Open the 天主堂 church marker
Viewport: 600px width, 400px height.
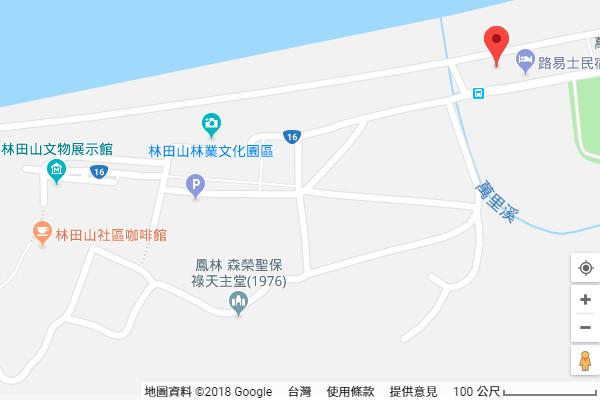coord(238,302)
